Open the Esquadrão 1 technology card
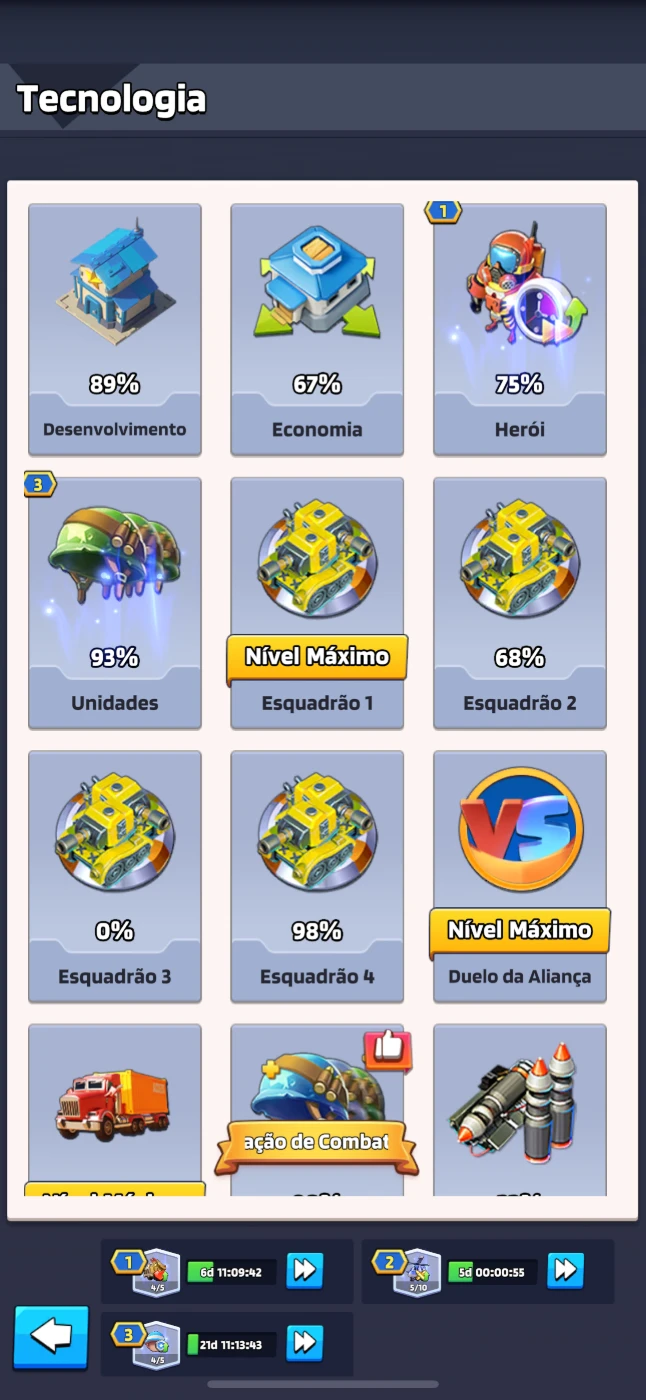This screenshot has height=1400, width=646. click(317, 602)
